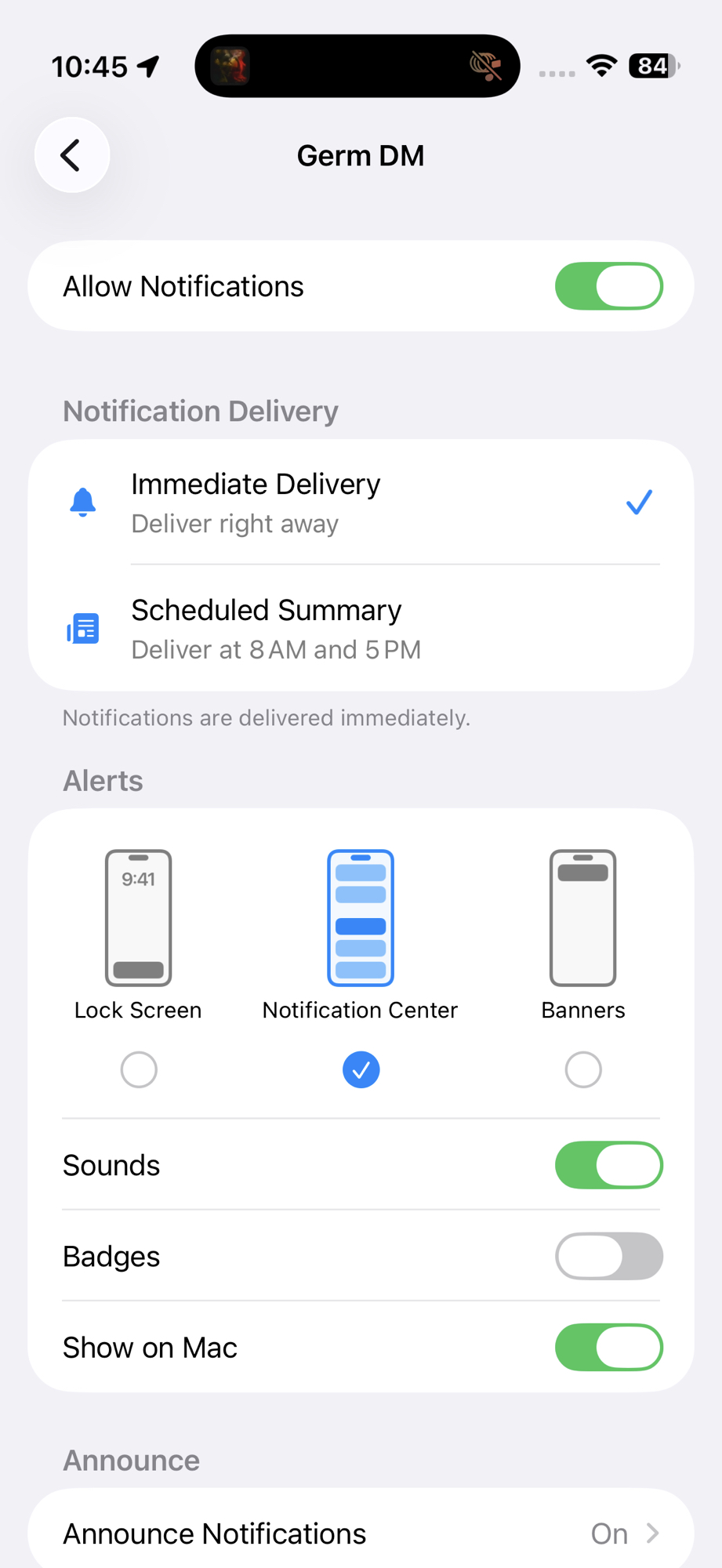Screen dimensions: 722x1568
Task: Go back from Germ DM settings
Action: point(71,155)
